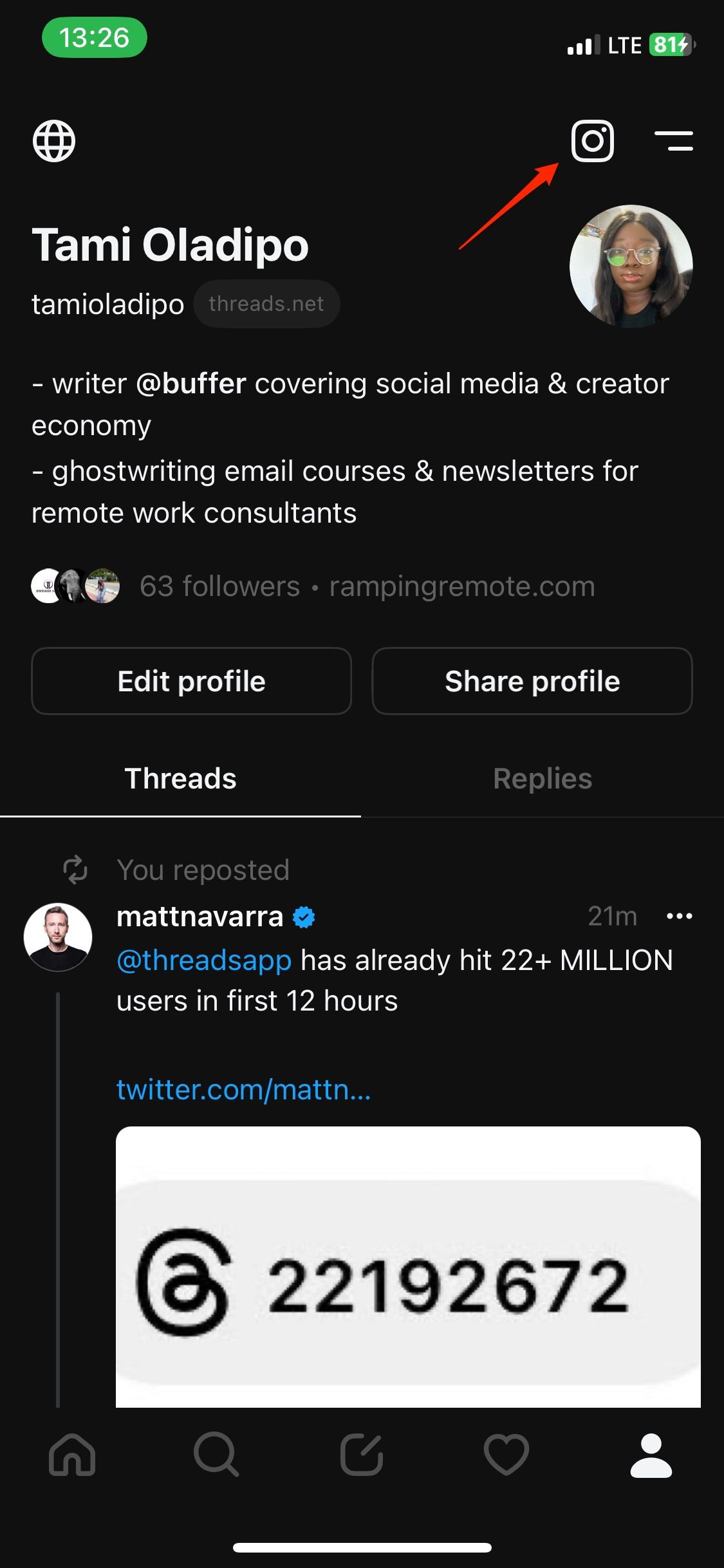The height and width of the screenshot is (1568, 724).
Task: Open the Activity heart tab
Action: pos(506,1455)
